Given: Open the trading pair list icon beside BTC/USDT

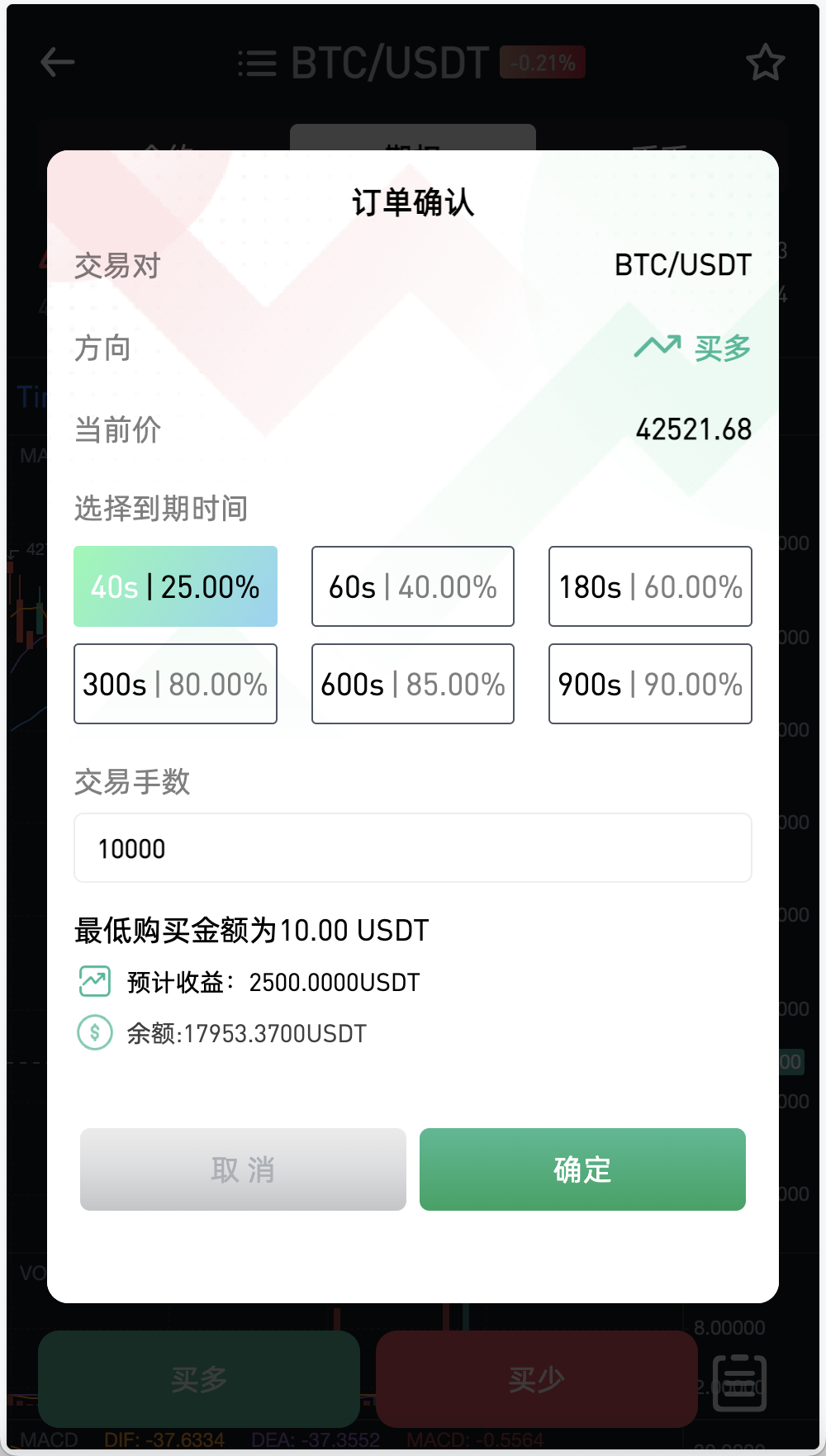Looking at the screenshot, I should coord(257,62).
